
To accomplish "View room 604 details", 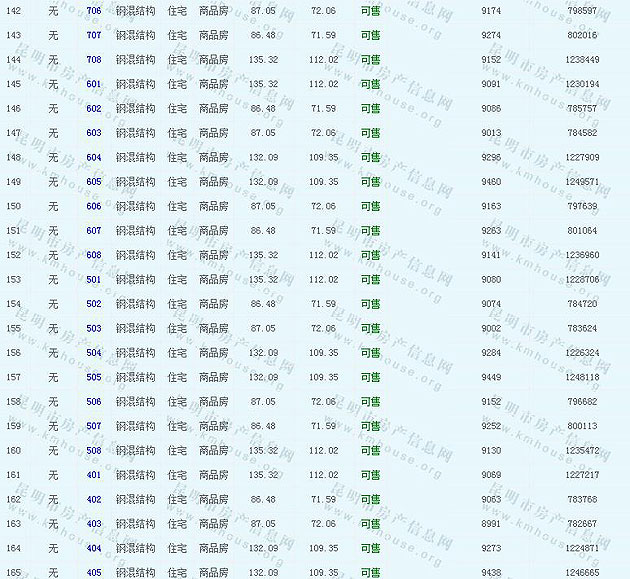I will pyautogui.click(x=94, y=157).
